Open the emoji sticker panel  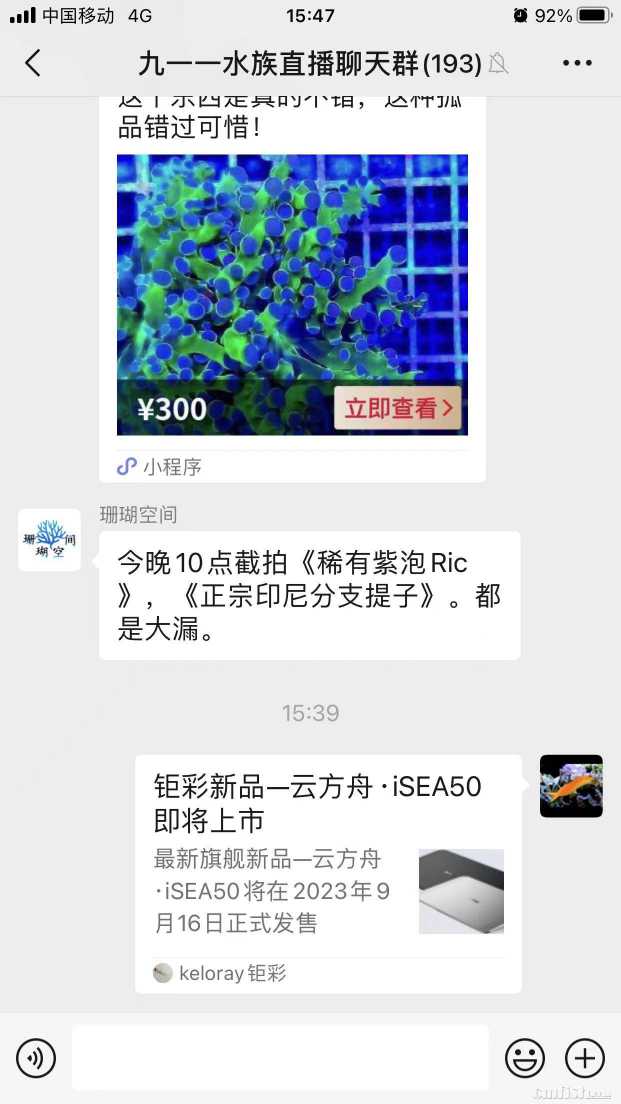pyautogui.click(x=524, y=1057)
